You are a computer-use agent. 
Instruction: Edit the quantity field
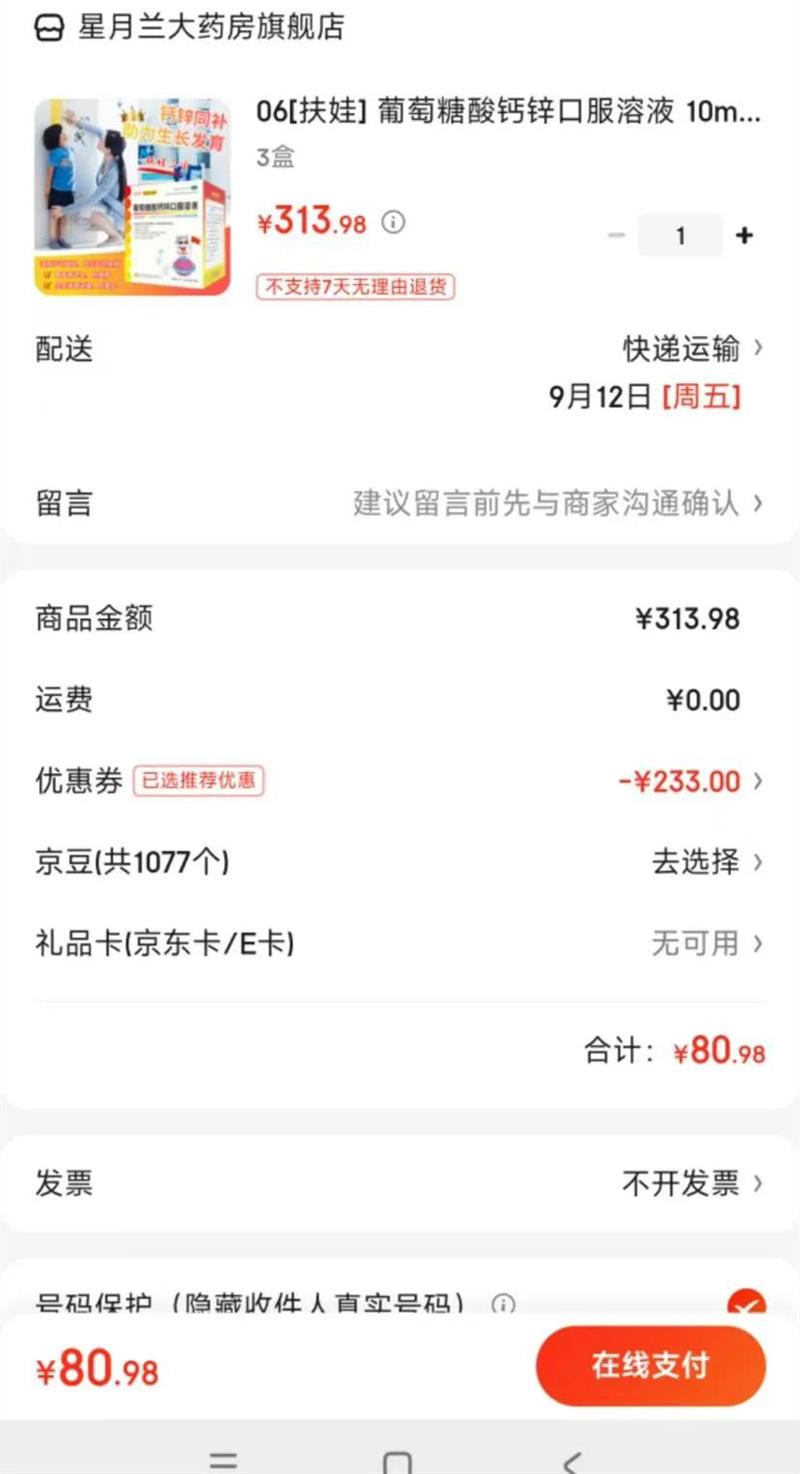tap(680, 236)
